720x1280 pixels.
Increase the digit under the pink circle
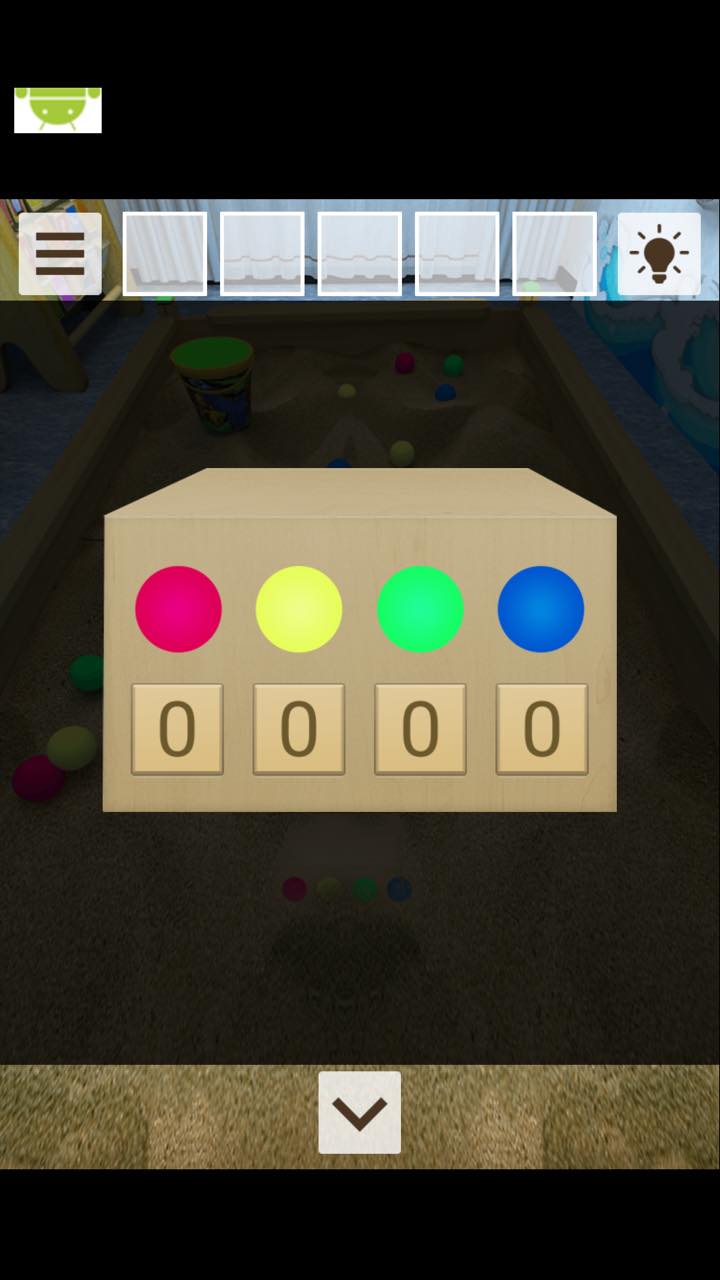[177, 729]
